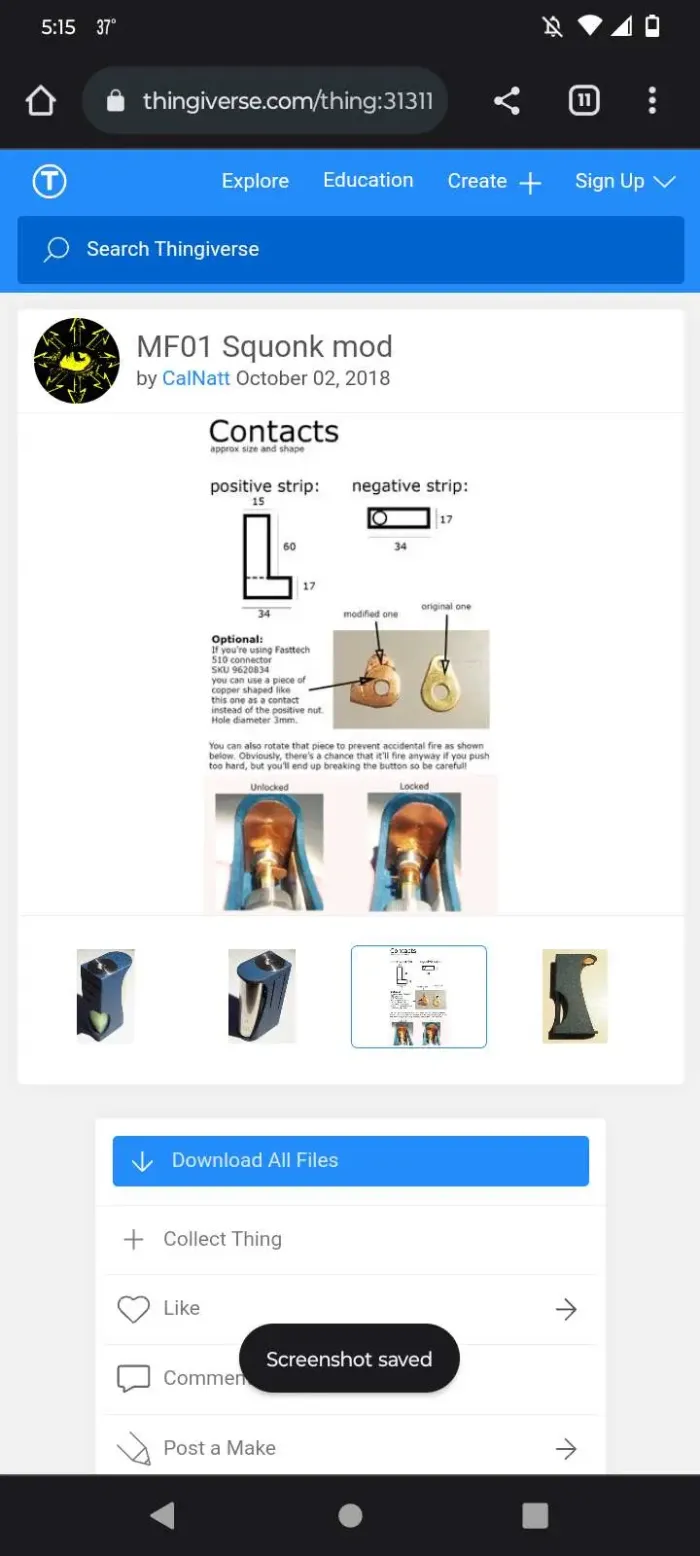Go to the Education section
This screenshot has height=1556, width=700.
tap(368, 180)
